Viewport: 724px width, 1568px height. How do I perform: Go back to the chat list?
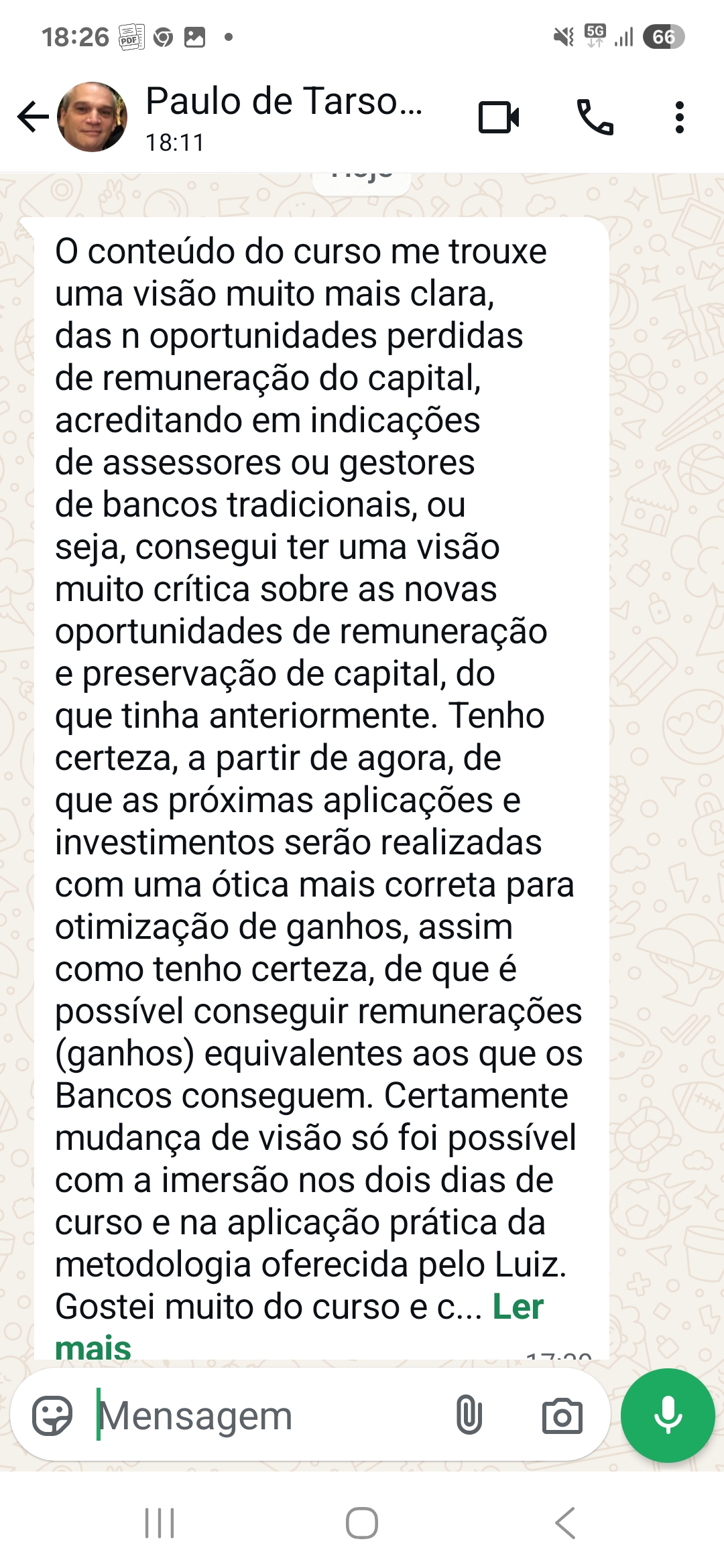click(x=32, y=117)
